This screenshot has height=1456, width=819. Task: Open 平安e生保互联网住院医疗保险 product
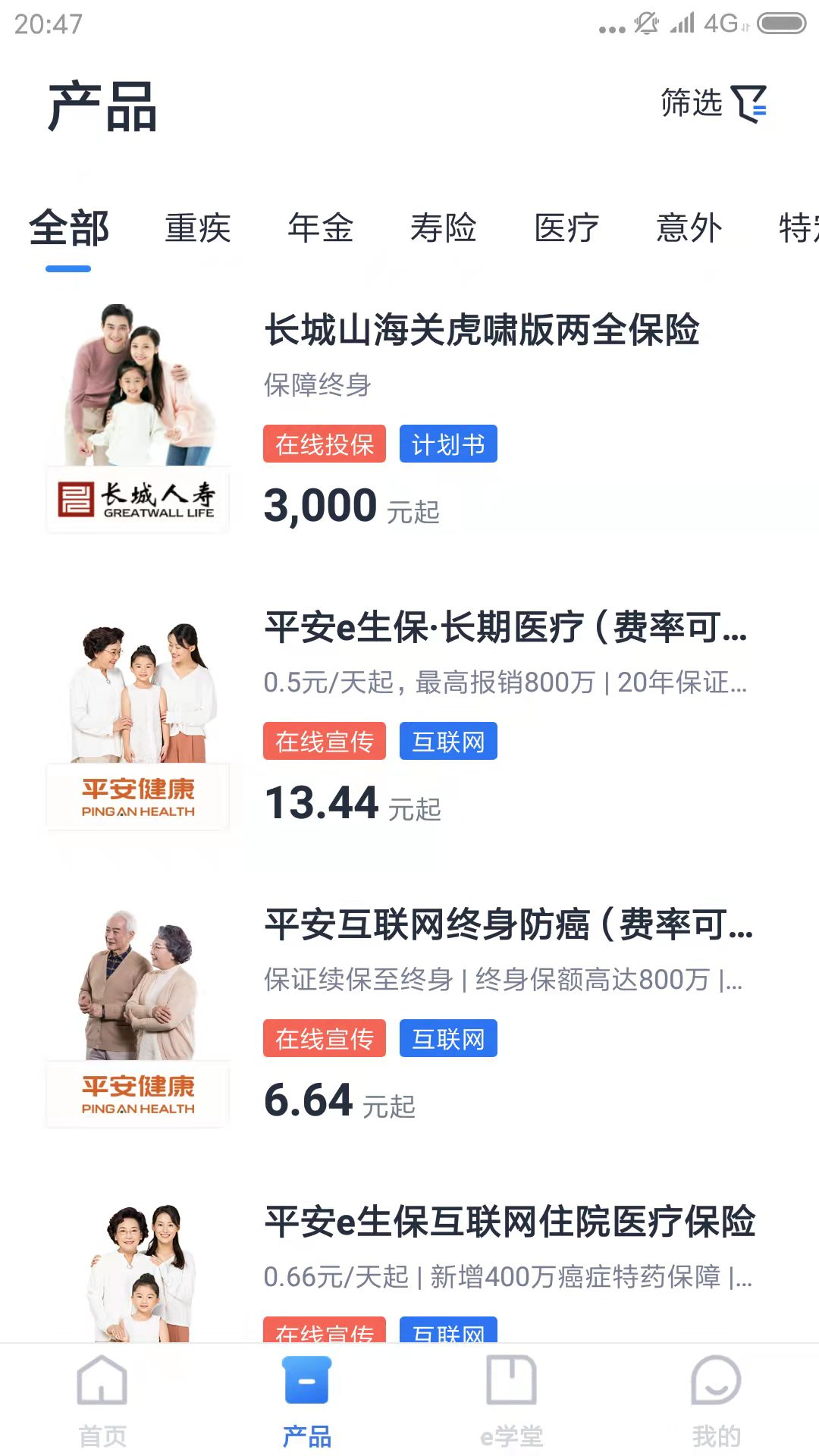[510, 1222]
